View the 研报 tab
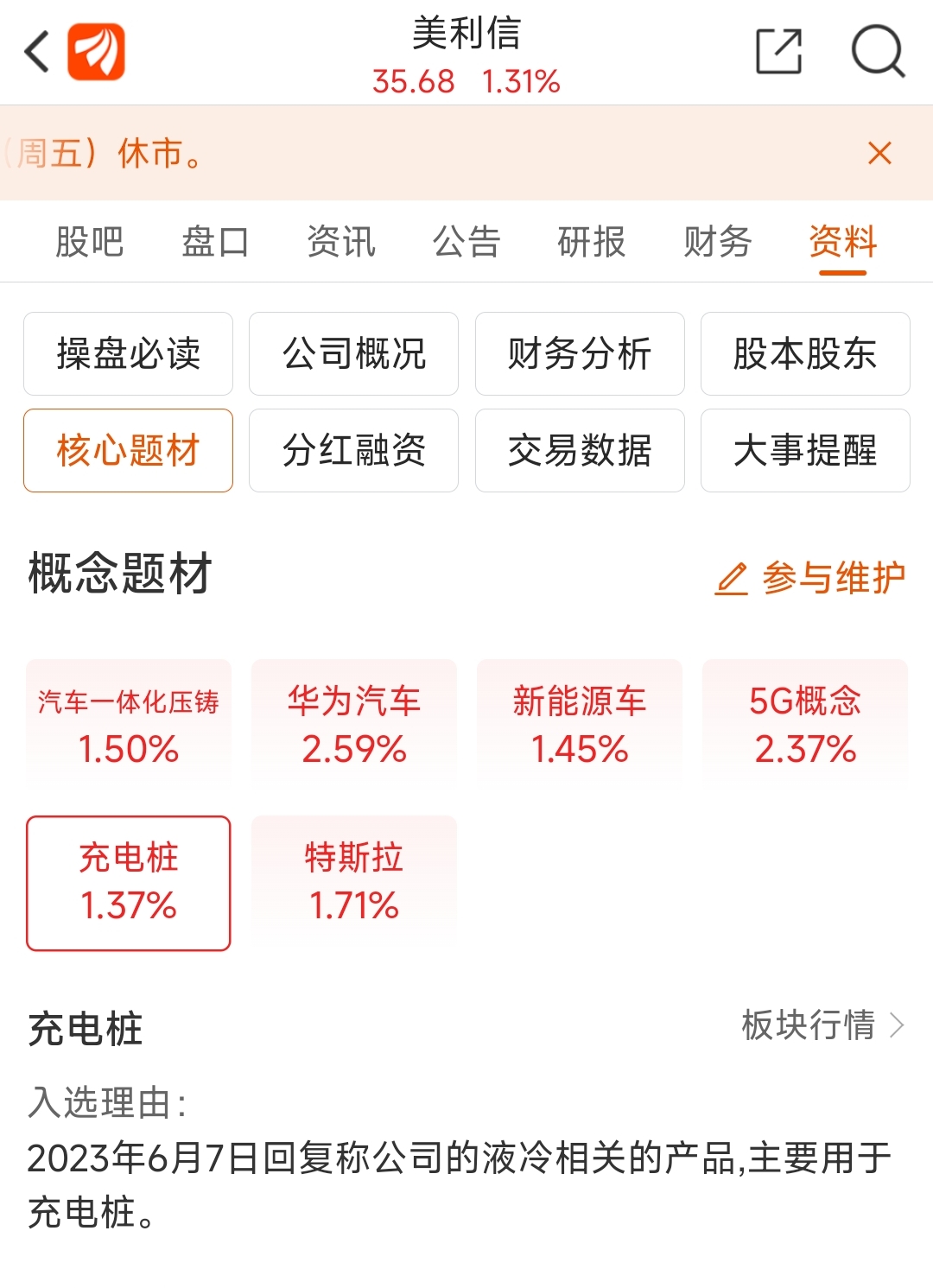 pyautogui.click(x=592, y=242)
